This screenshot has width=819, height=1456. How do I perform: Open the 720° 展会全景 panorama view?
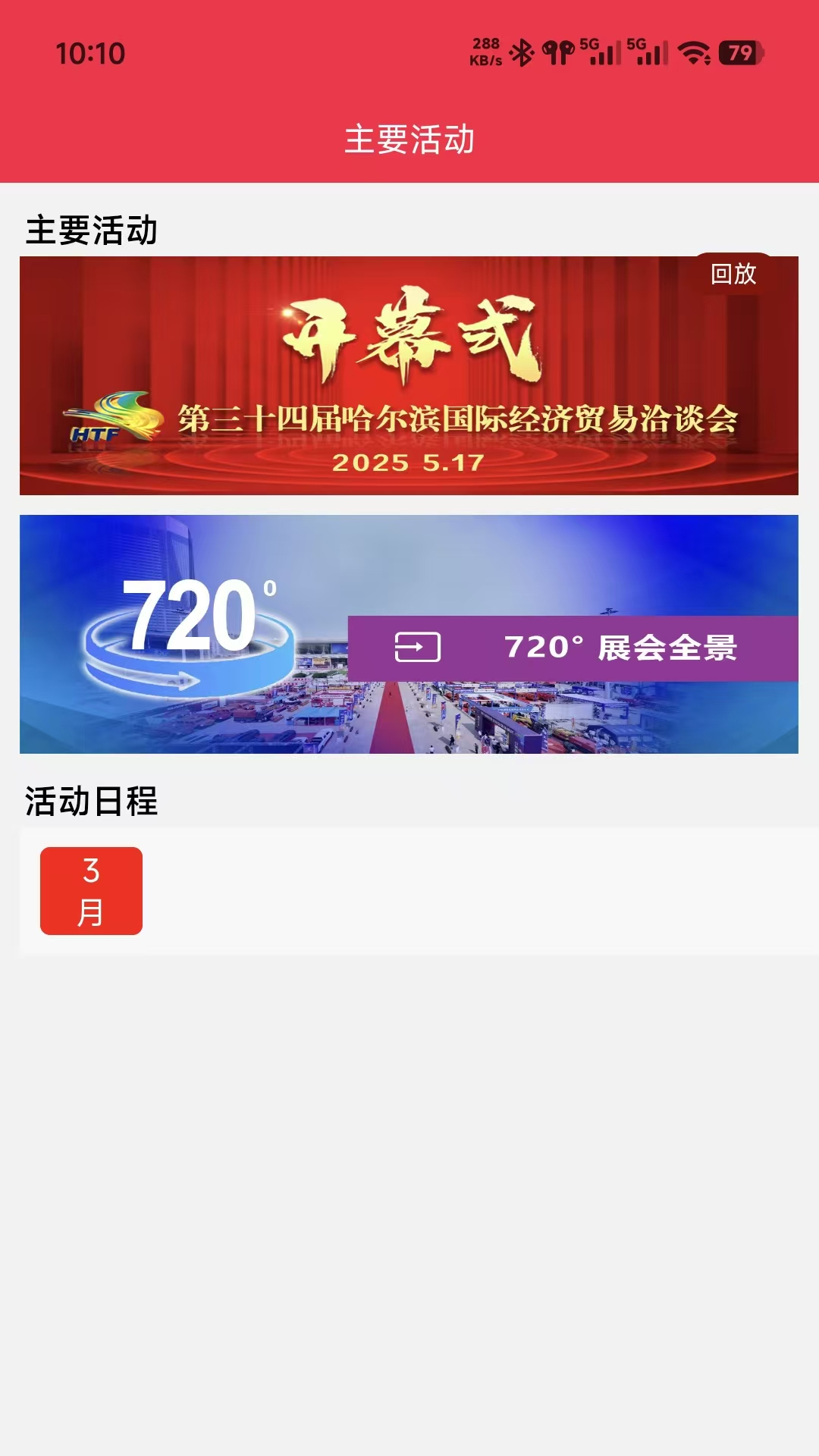coord(409,635)
